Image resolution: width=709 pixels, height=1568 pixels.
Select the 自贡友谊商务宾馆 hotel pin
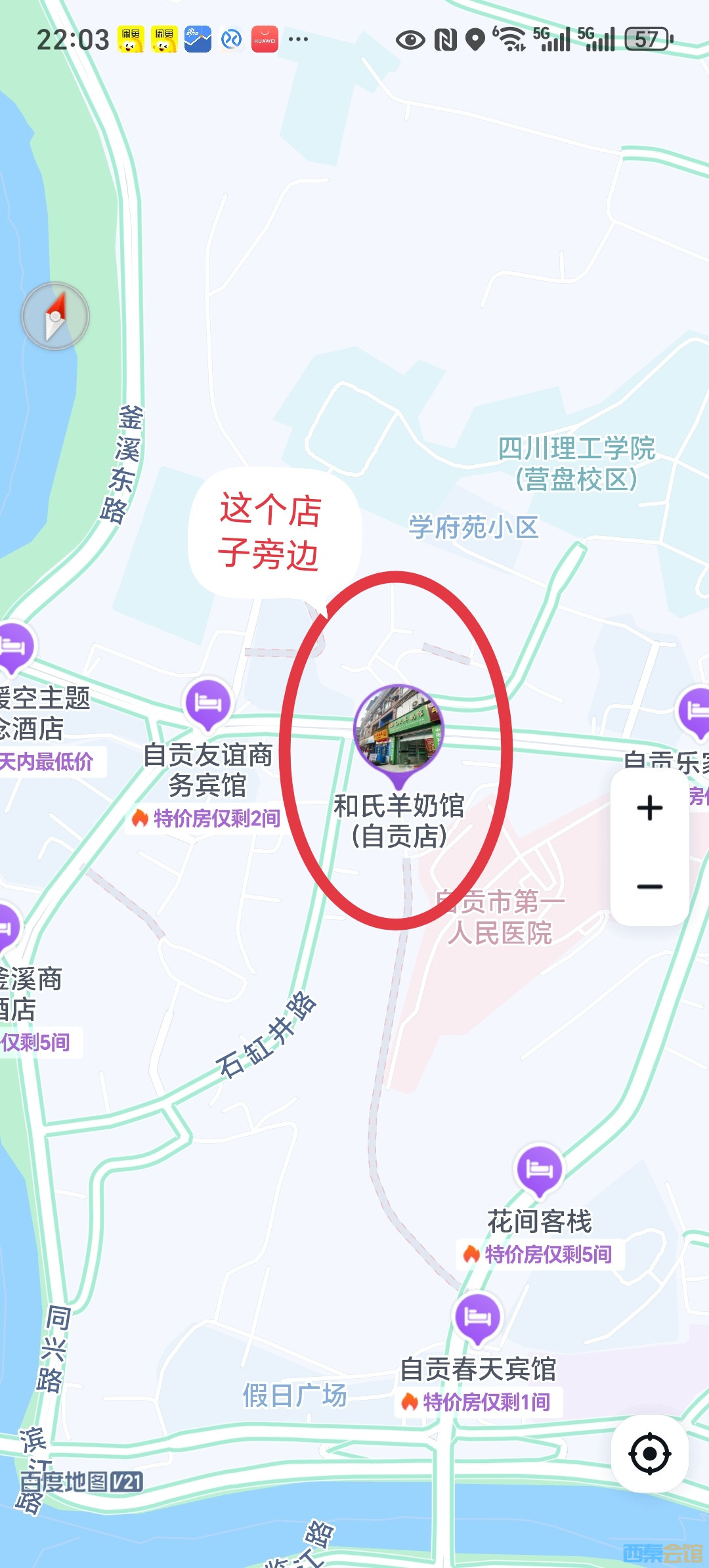(208, 703)
